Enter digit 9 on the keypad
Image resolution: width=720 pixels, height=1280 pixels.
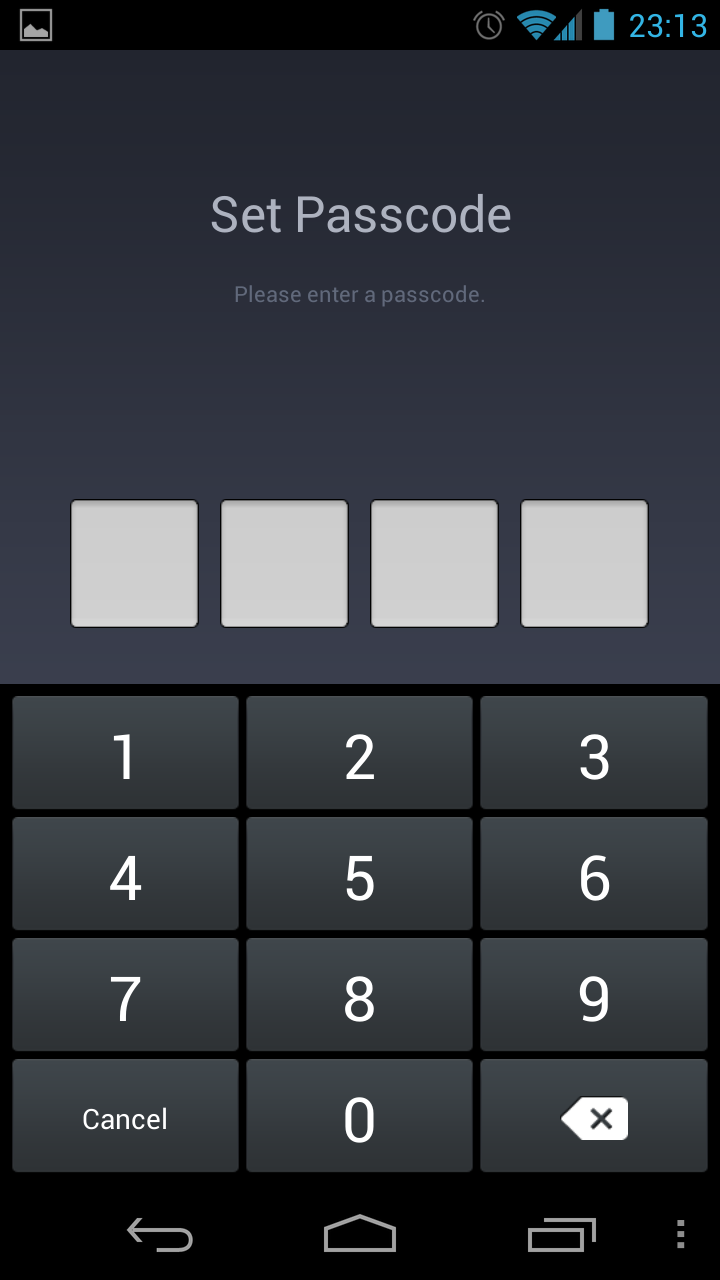[594, 995]
